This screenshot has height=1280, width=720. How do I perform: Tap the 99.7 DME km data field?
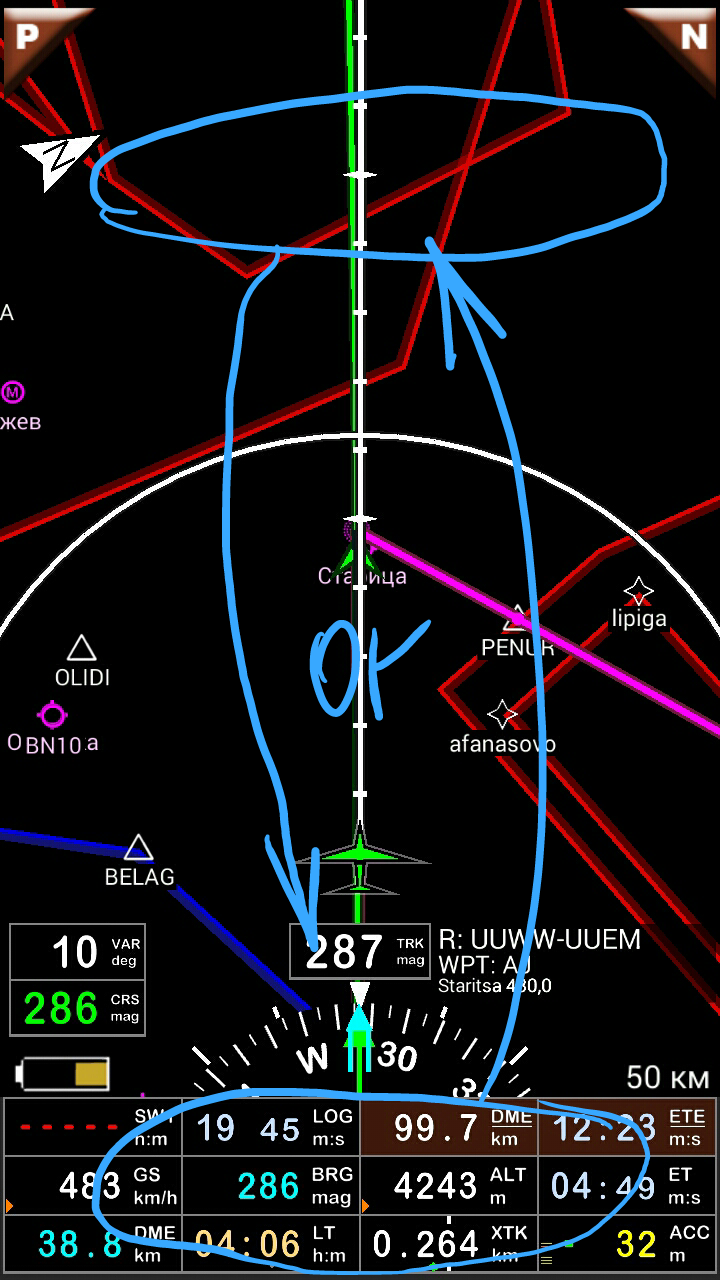point(449,1128)
